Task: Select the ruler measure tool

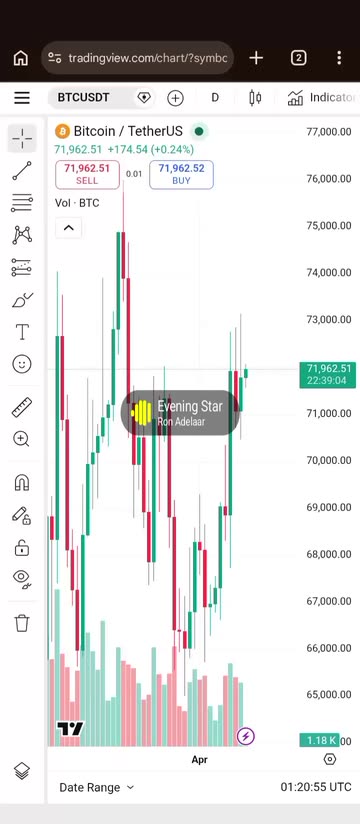Action: tap(22, 407)
